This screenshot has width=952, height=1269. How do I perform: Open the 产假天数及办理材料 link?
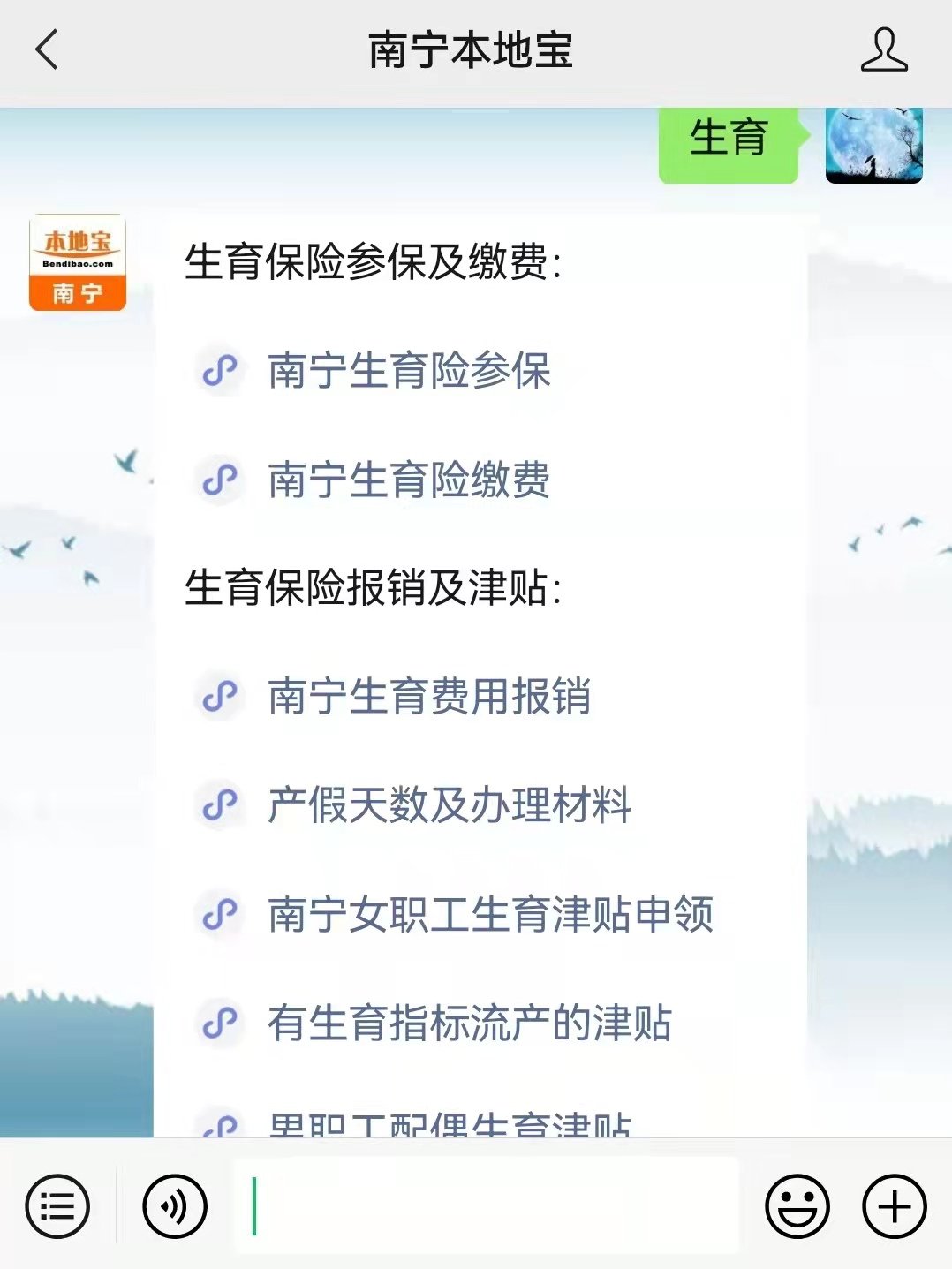[450, 805]
